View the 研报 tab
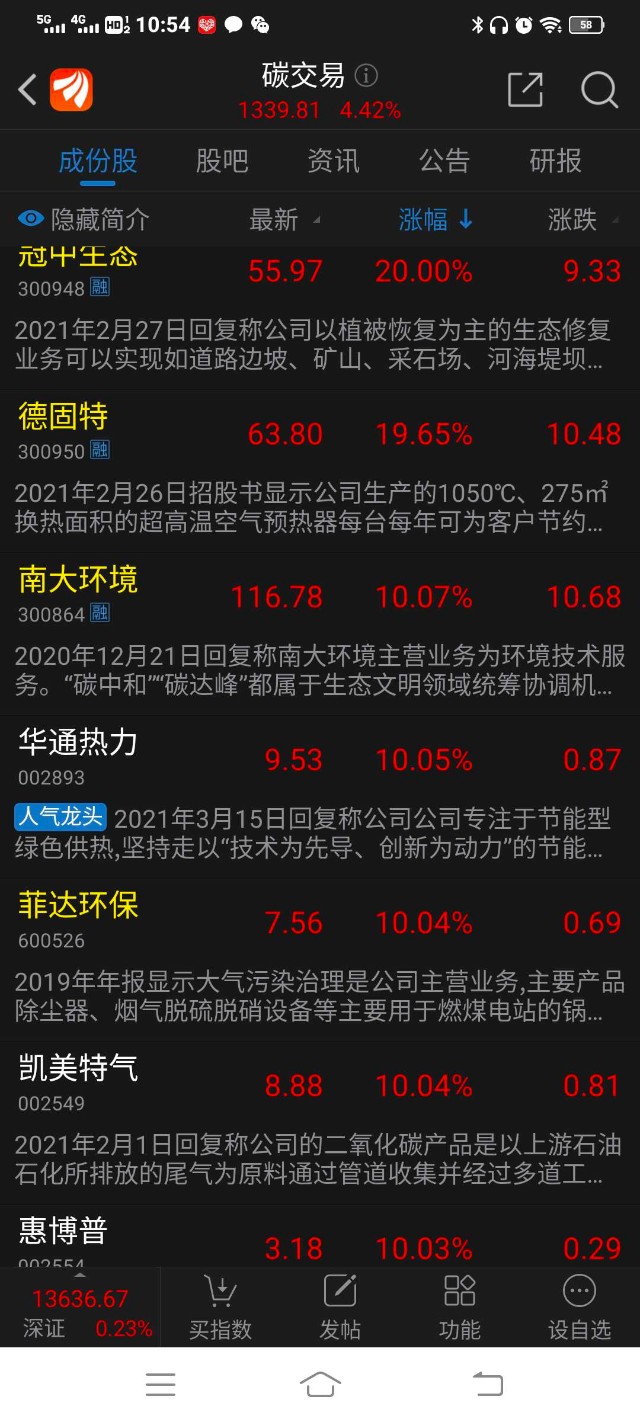 [555, 161]
